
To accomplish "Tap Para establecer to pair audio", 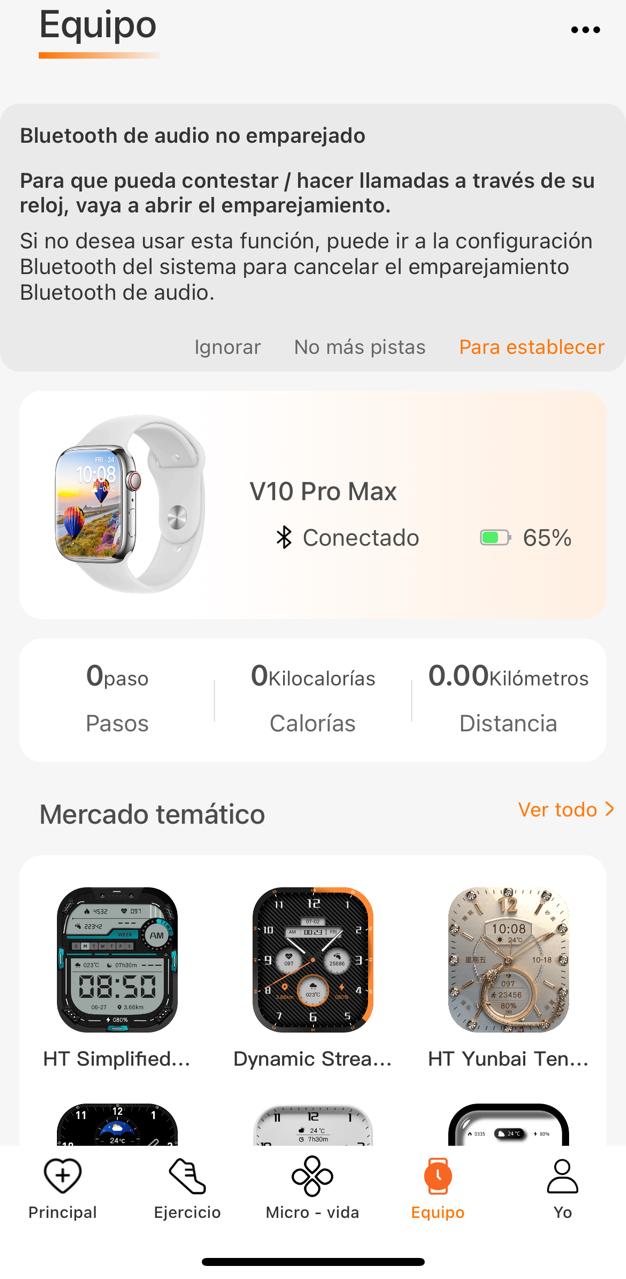I will coord(531,347).
